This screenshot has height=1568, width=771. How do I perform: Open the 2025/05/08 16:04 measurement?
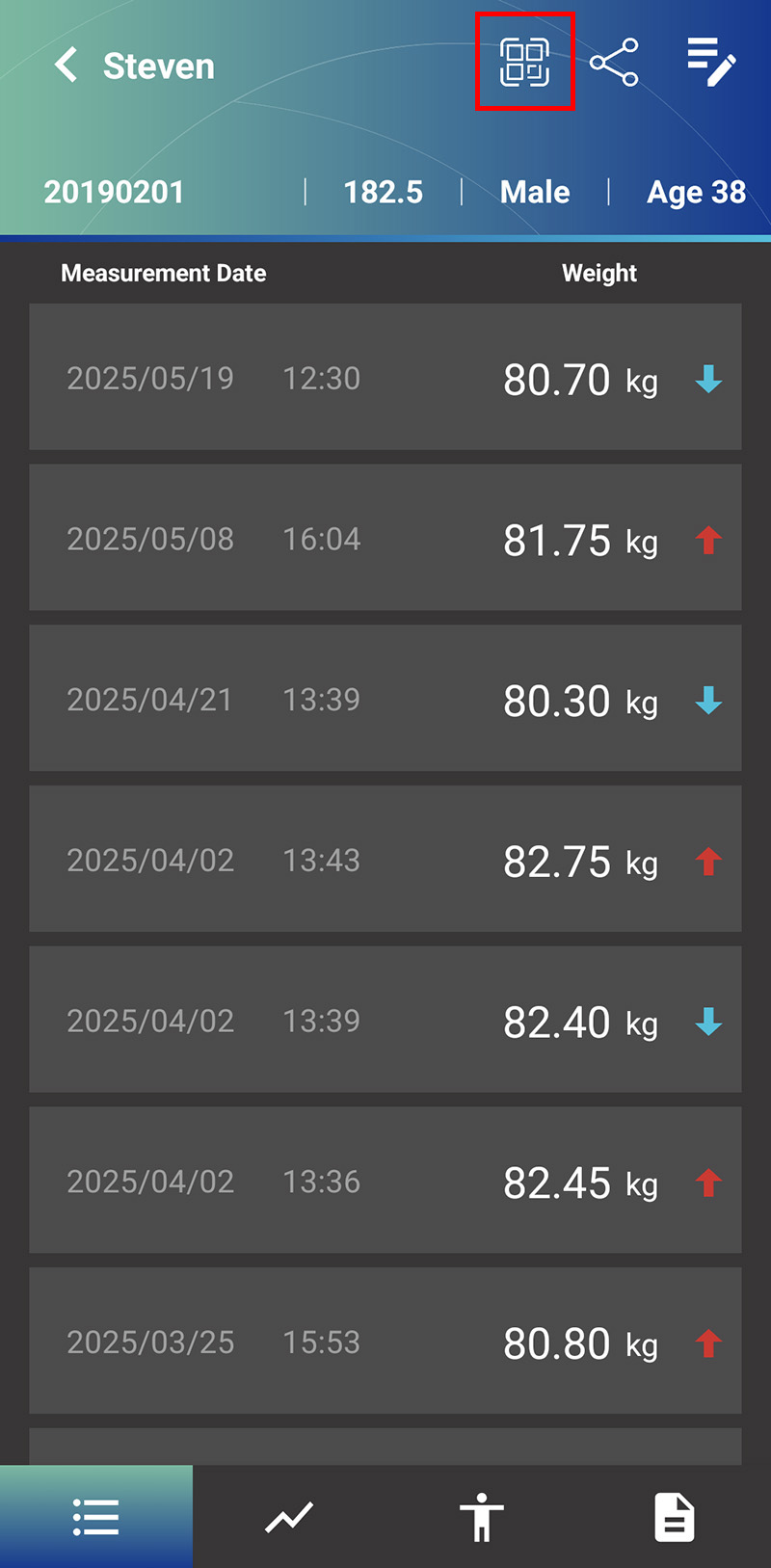pos(385,538)
